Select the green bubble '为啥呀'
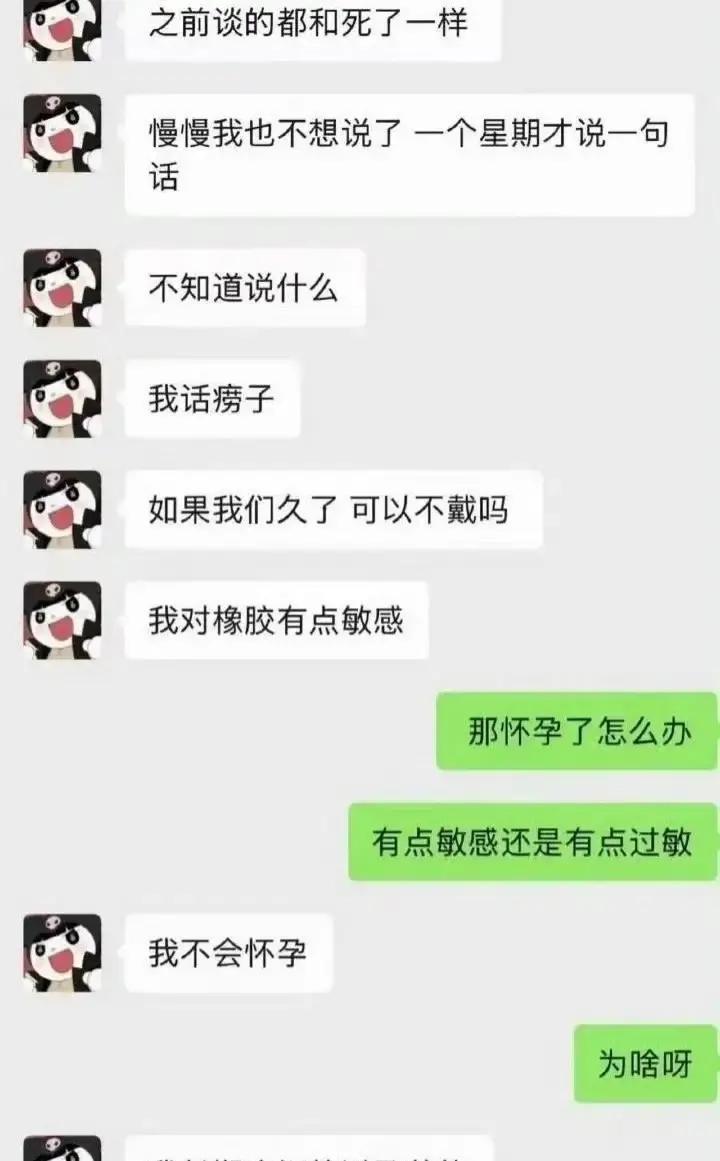This screenshot has height=1161, width=720. (645, 1064)
